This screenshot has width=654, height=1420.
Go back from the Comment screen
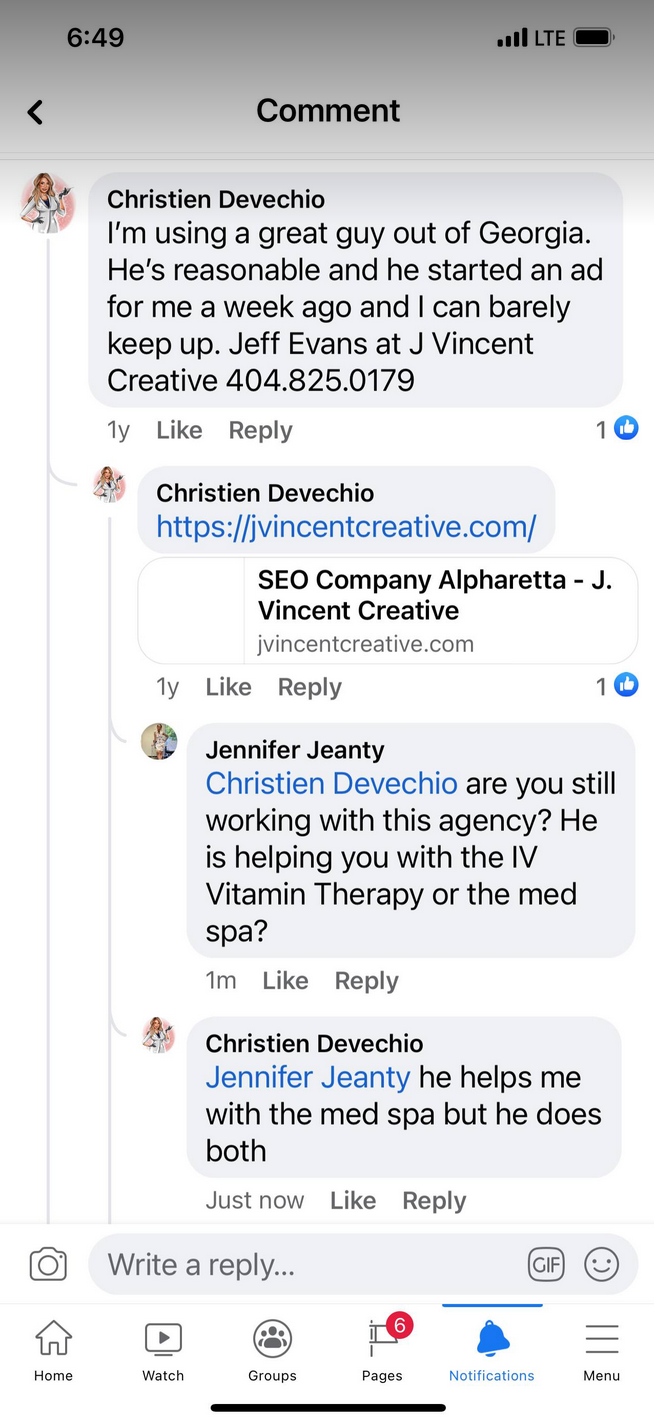point(35,111)
